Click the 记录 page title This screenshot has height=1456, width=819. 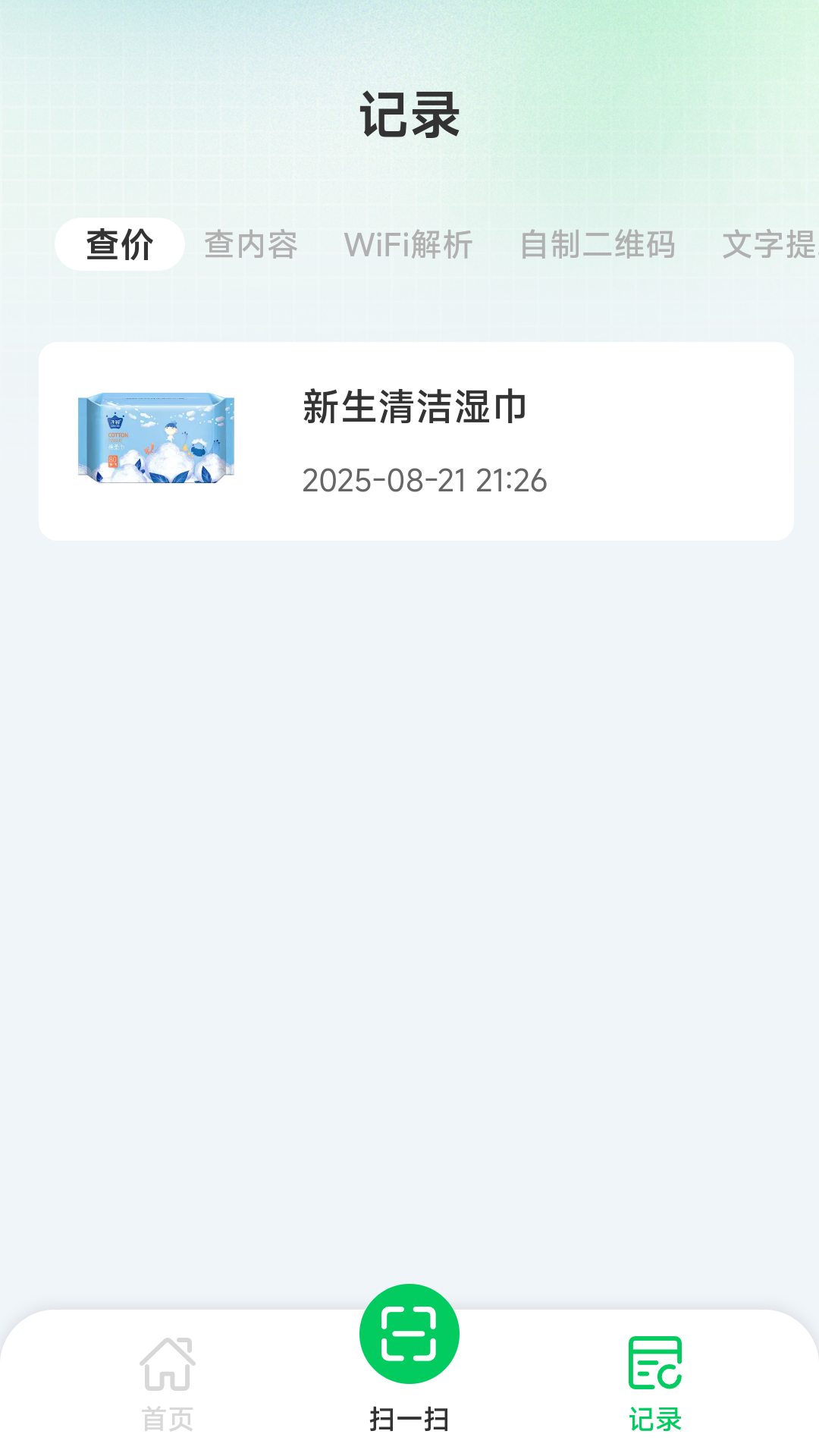(x=409, y=115)
